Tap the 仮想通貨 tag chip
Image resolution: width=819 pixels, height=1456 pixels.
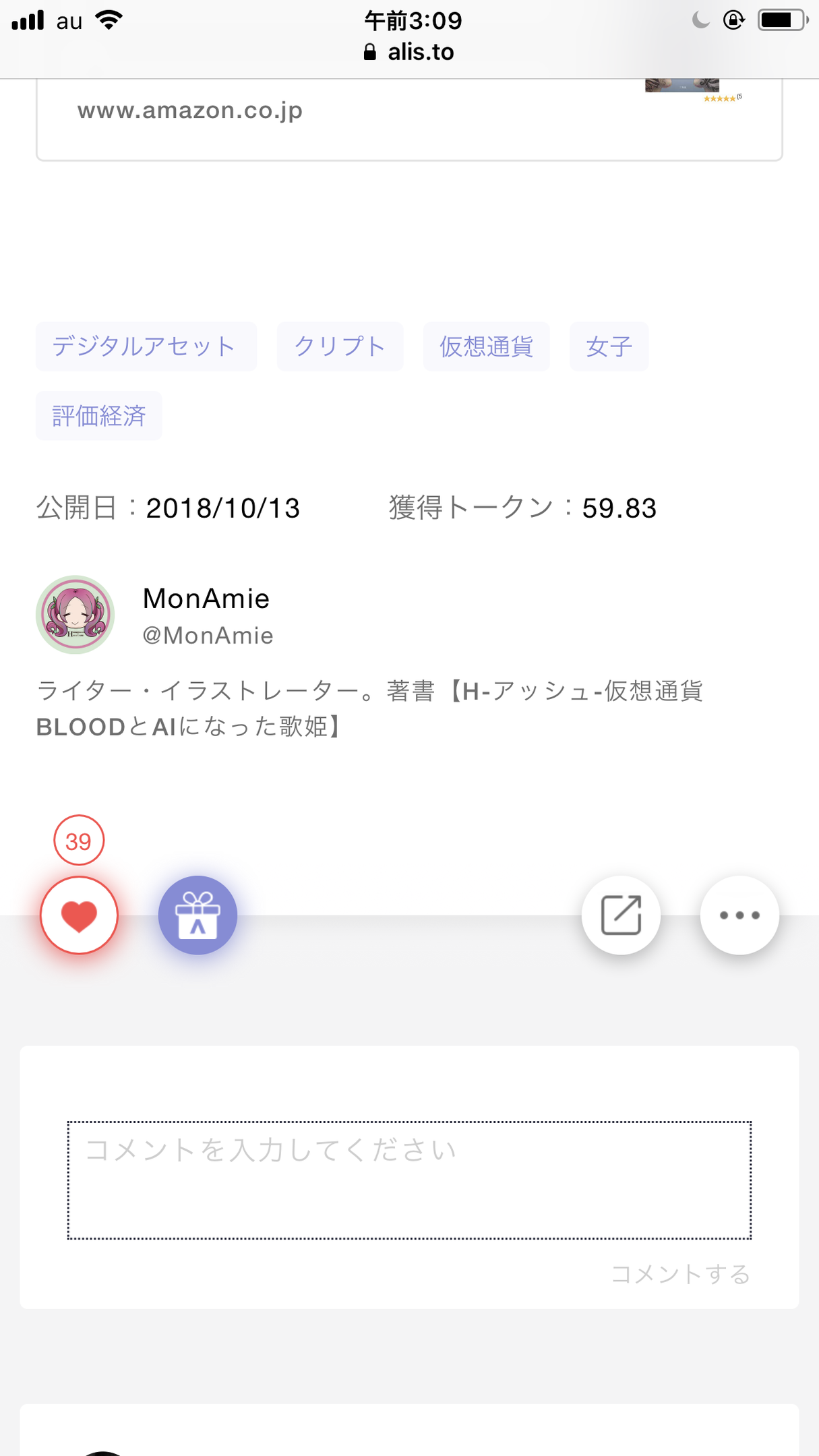(x=486, y=346)
